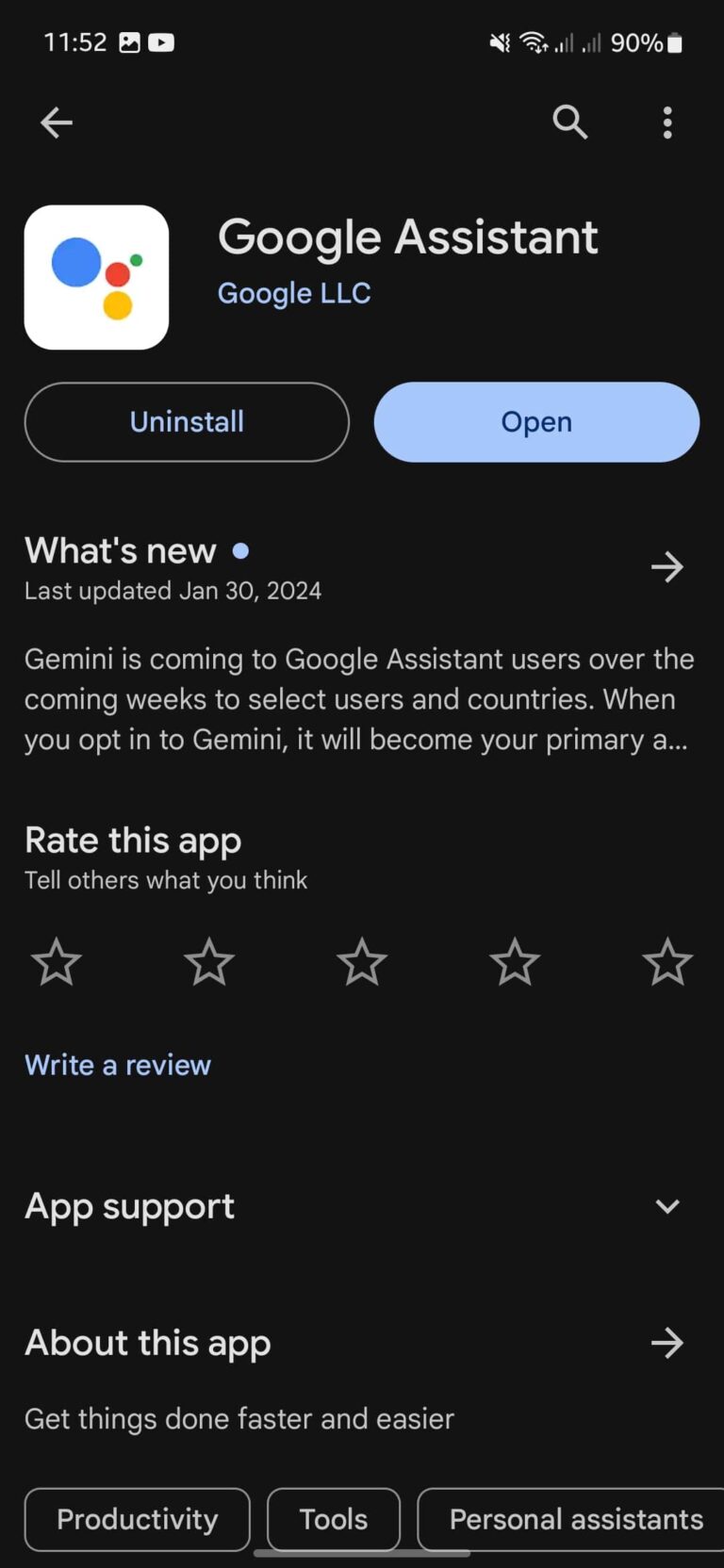
Task: Expand the App support section
Action: (666, 1206)
